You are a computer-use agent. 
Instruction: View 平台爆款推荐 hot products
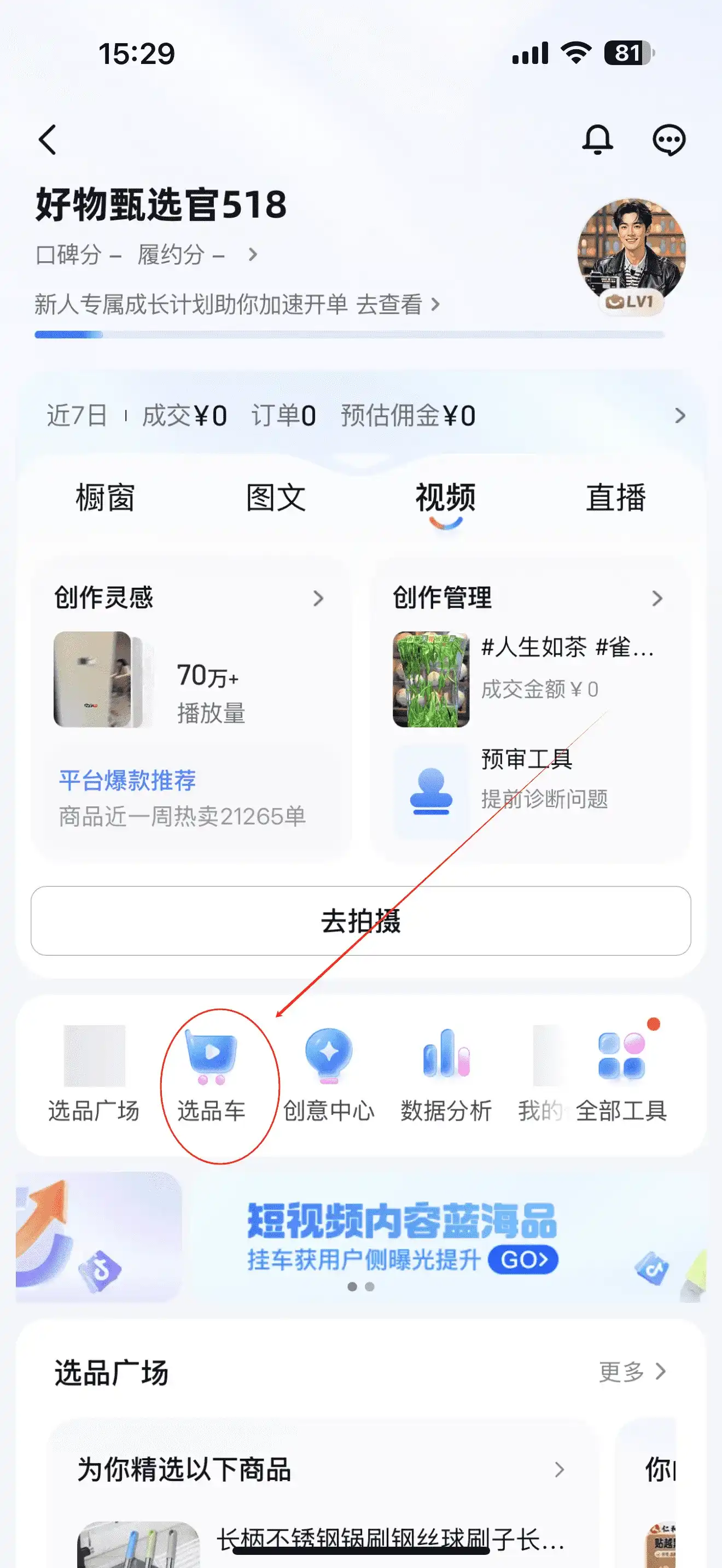point(128,781)
